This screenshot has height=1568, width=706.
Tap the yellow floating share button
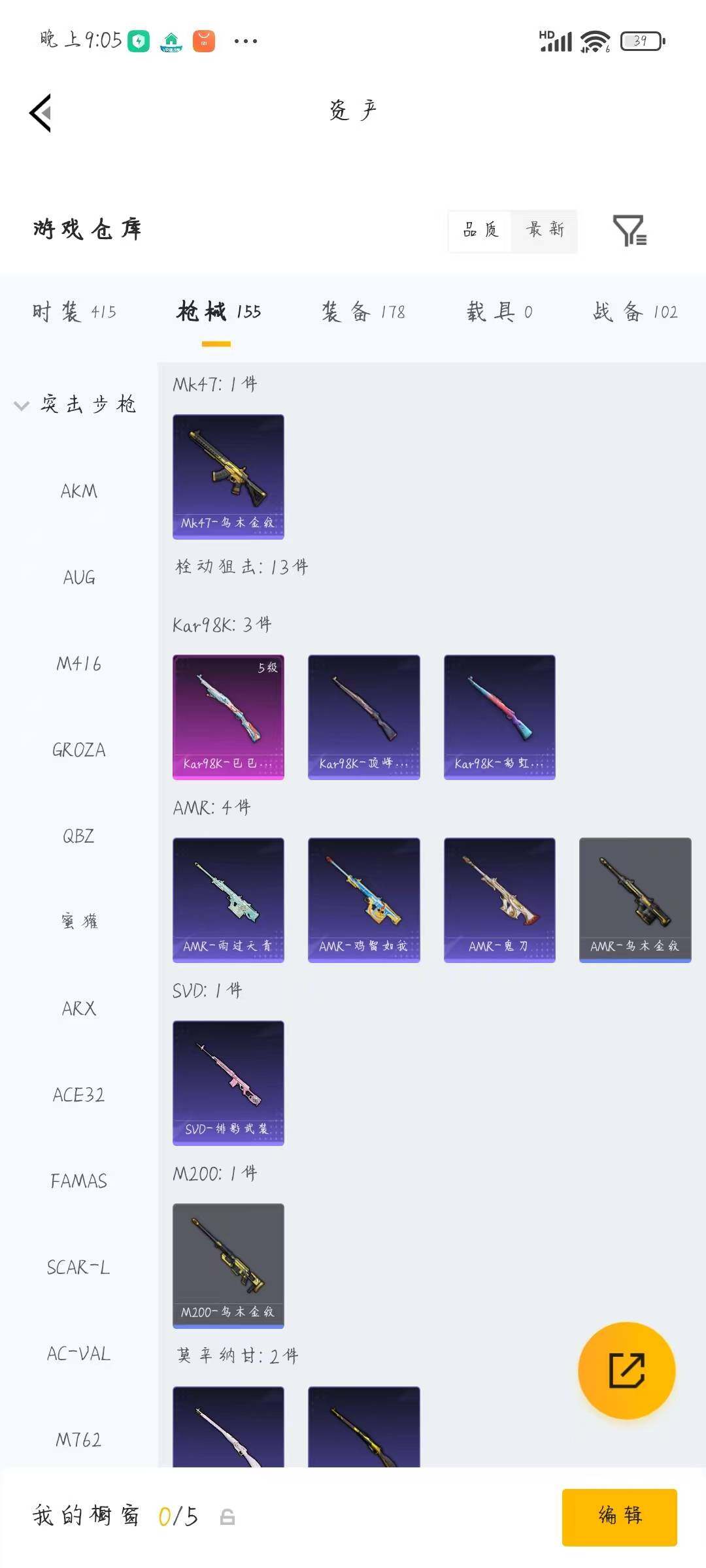(627, 1371)
